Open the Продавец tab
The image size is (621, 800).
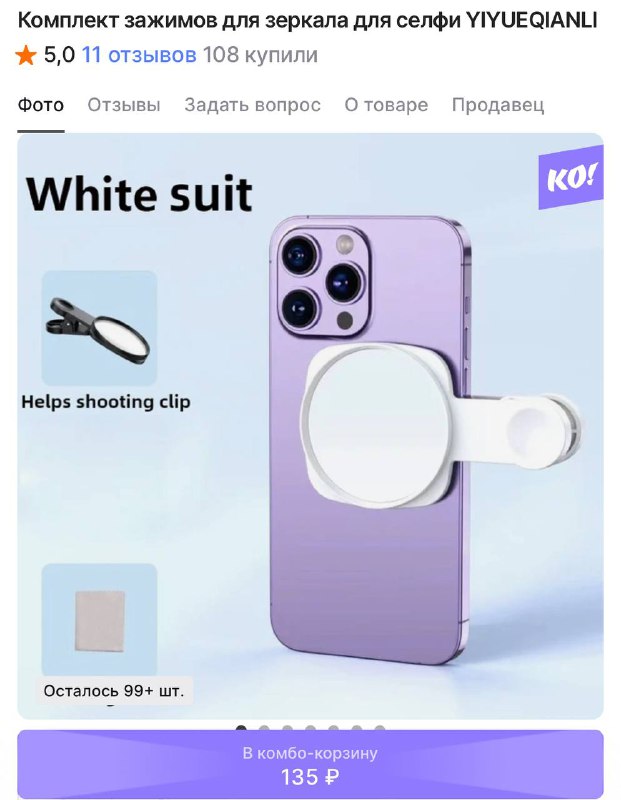click(x=497, y=105)
